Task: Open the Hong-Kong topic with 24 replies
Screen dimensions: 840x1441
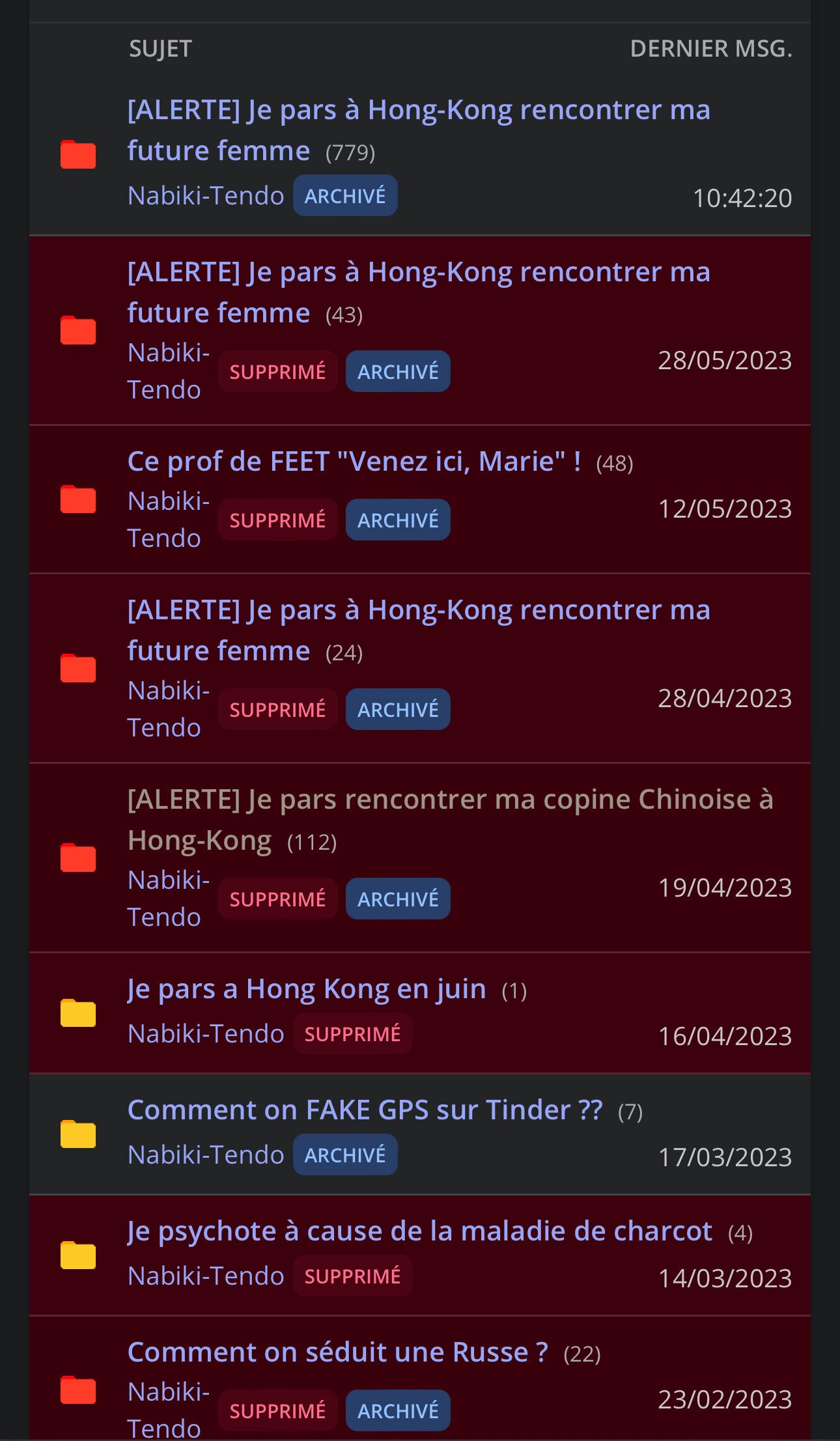Action: point(419,630)
